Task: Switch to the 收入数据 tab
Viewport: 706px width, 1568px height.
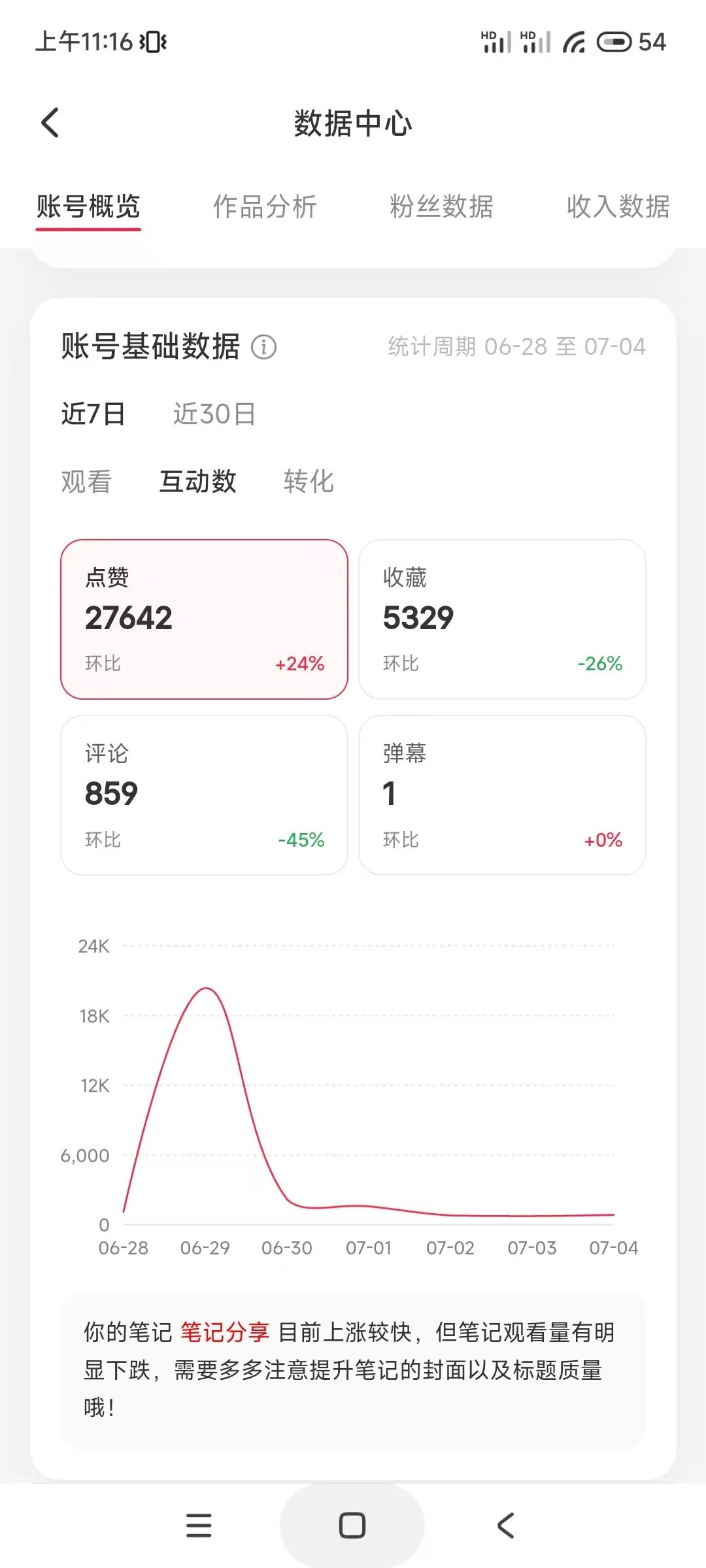Action: click(x=618, y=206)
